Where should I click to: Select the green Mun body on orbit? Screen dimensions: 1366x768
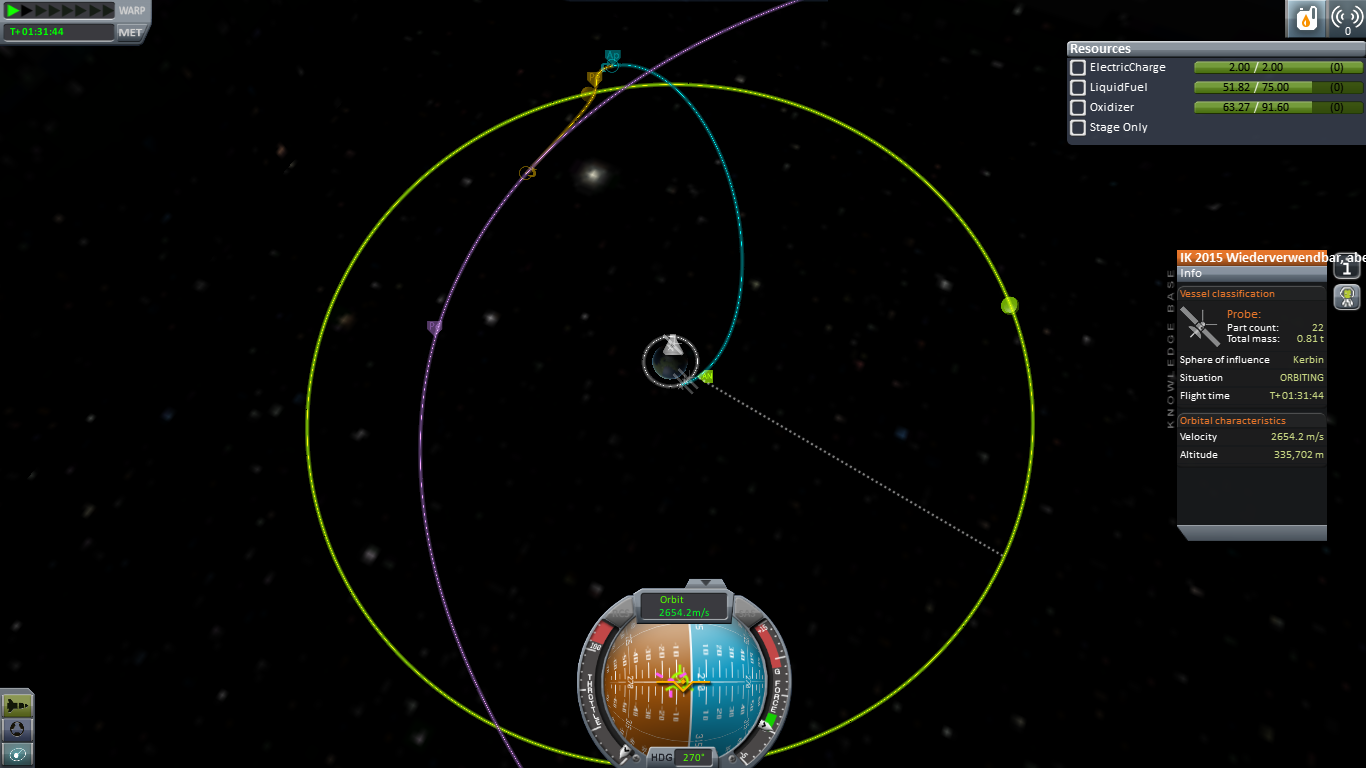point(1009,305)
